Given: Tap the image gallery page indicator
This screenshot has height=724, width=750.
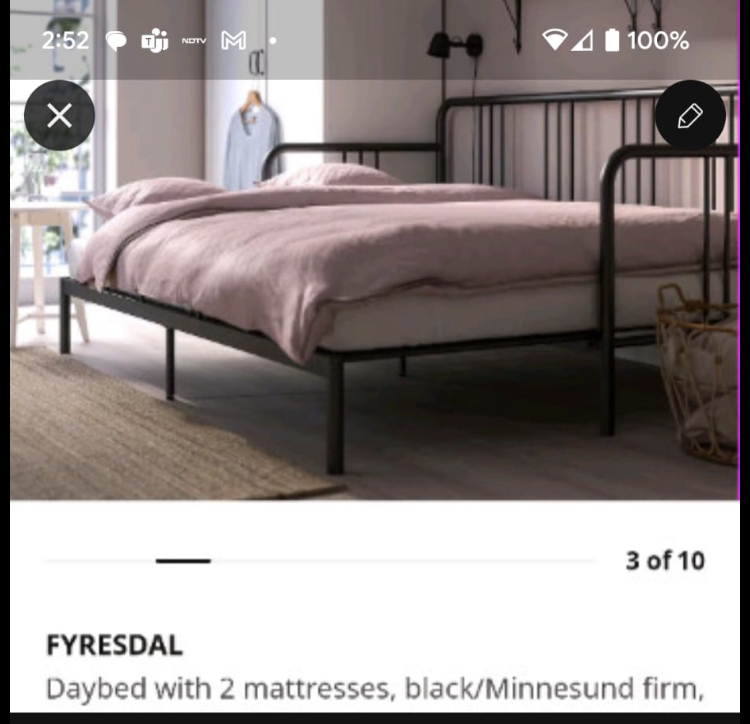Looking at the screenshot, I should click(183, 561).
